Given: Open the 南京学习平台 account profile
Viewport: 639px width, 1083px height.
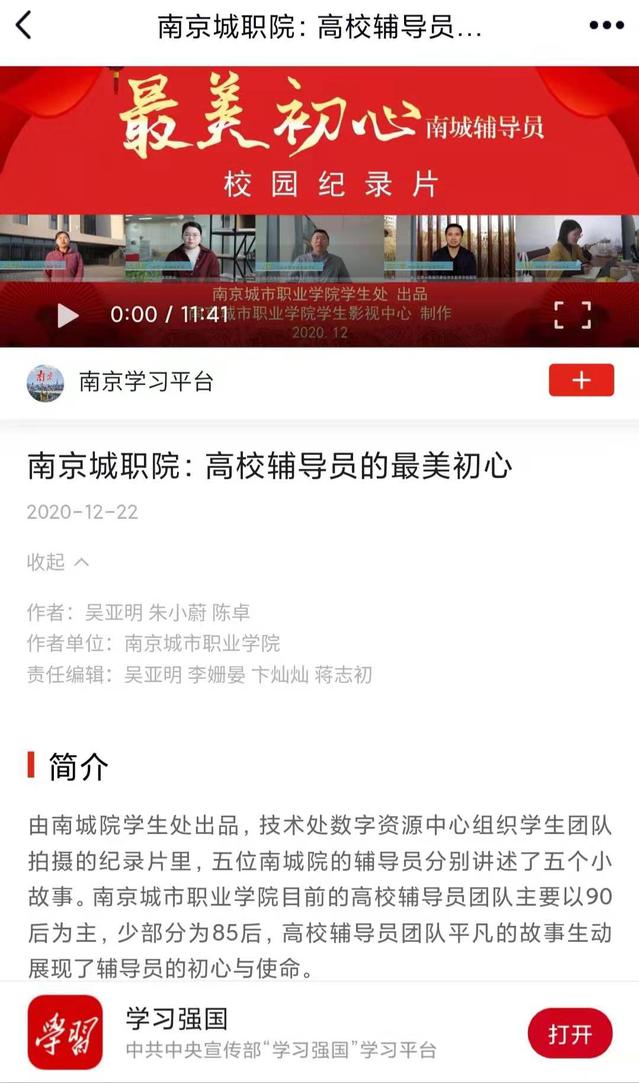Looking at the screenshot, I should point(120,382).
